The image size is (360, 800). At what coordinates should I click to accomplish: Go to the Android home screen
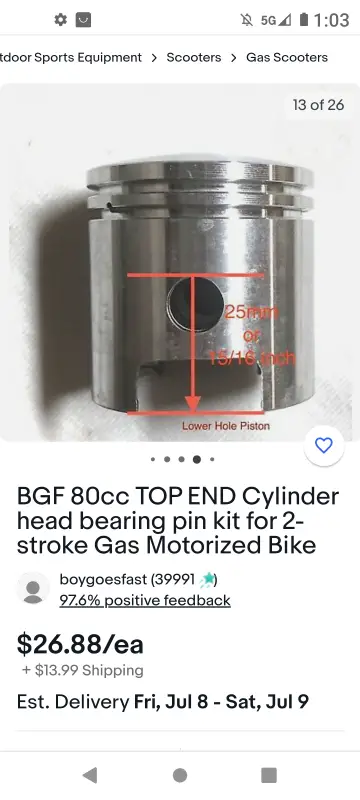[x=180, y=776]
